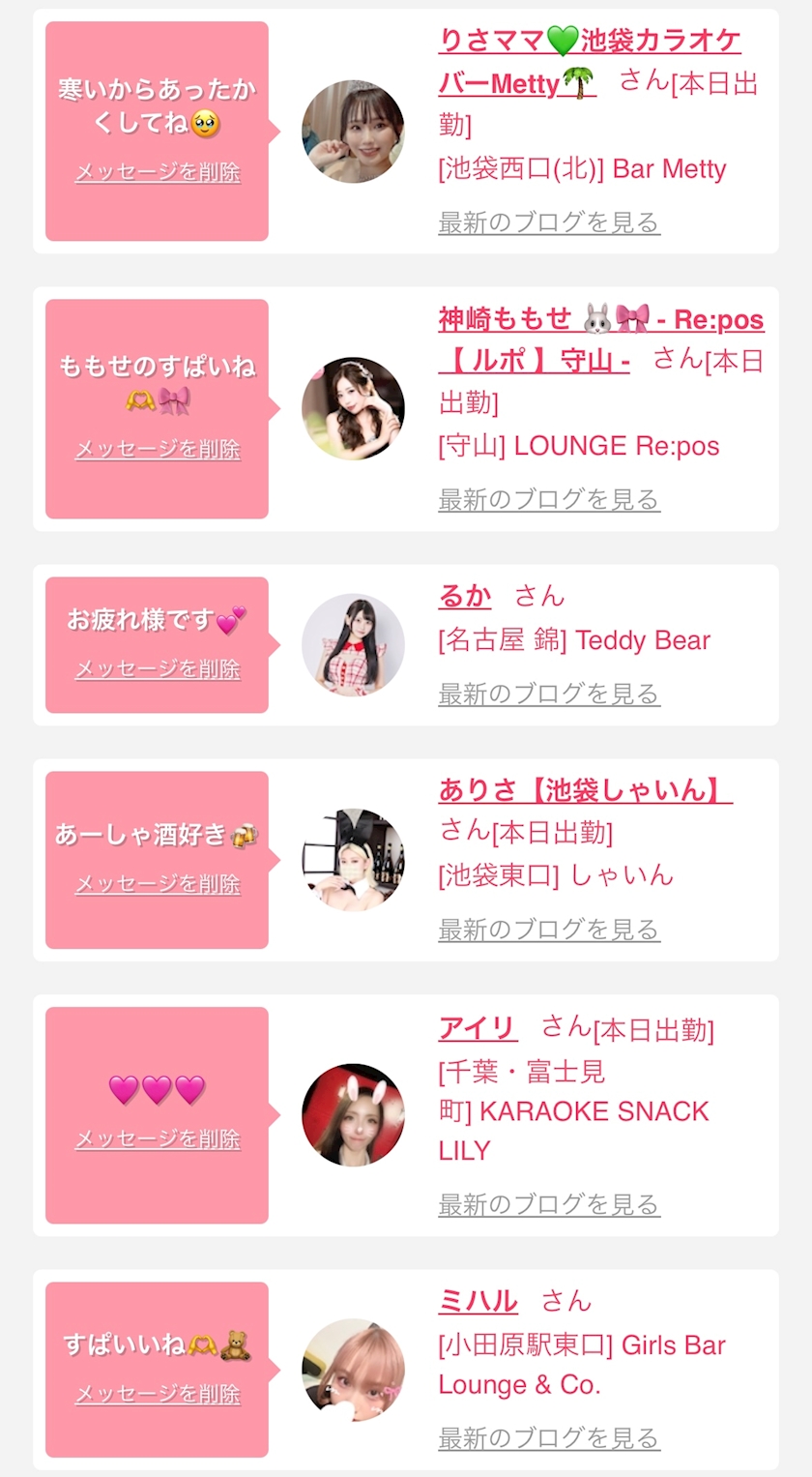The height and width of the screenshot is (1477, 812).
Task: Open 神崎ももせ's profile link
Action: coord(600,340)
